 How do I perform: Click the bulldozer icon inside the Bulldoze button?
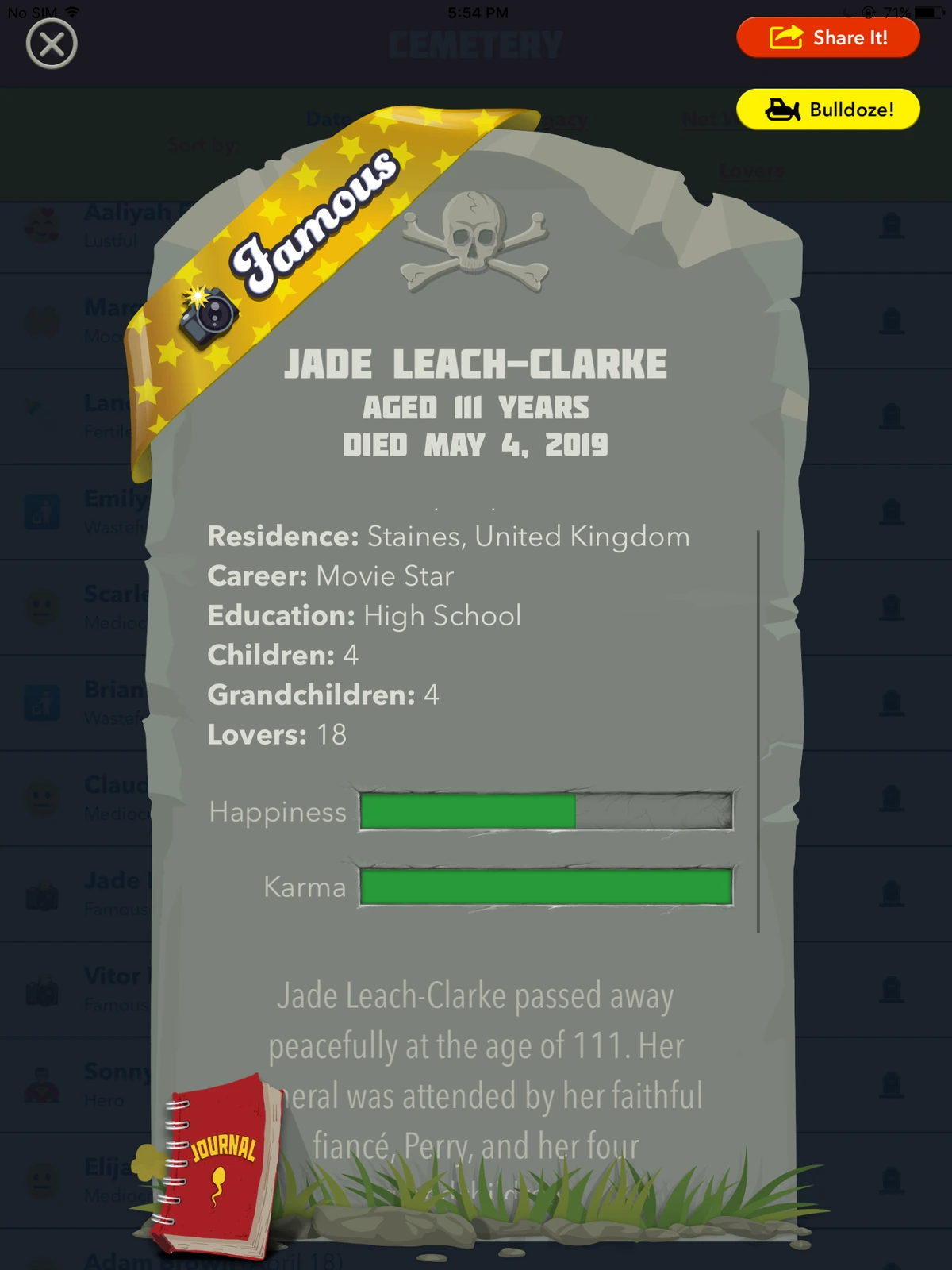pyautogui.click(x=781, y=110)
